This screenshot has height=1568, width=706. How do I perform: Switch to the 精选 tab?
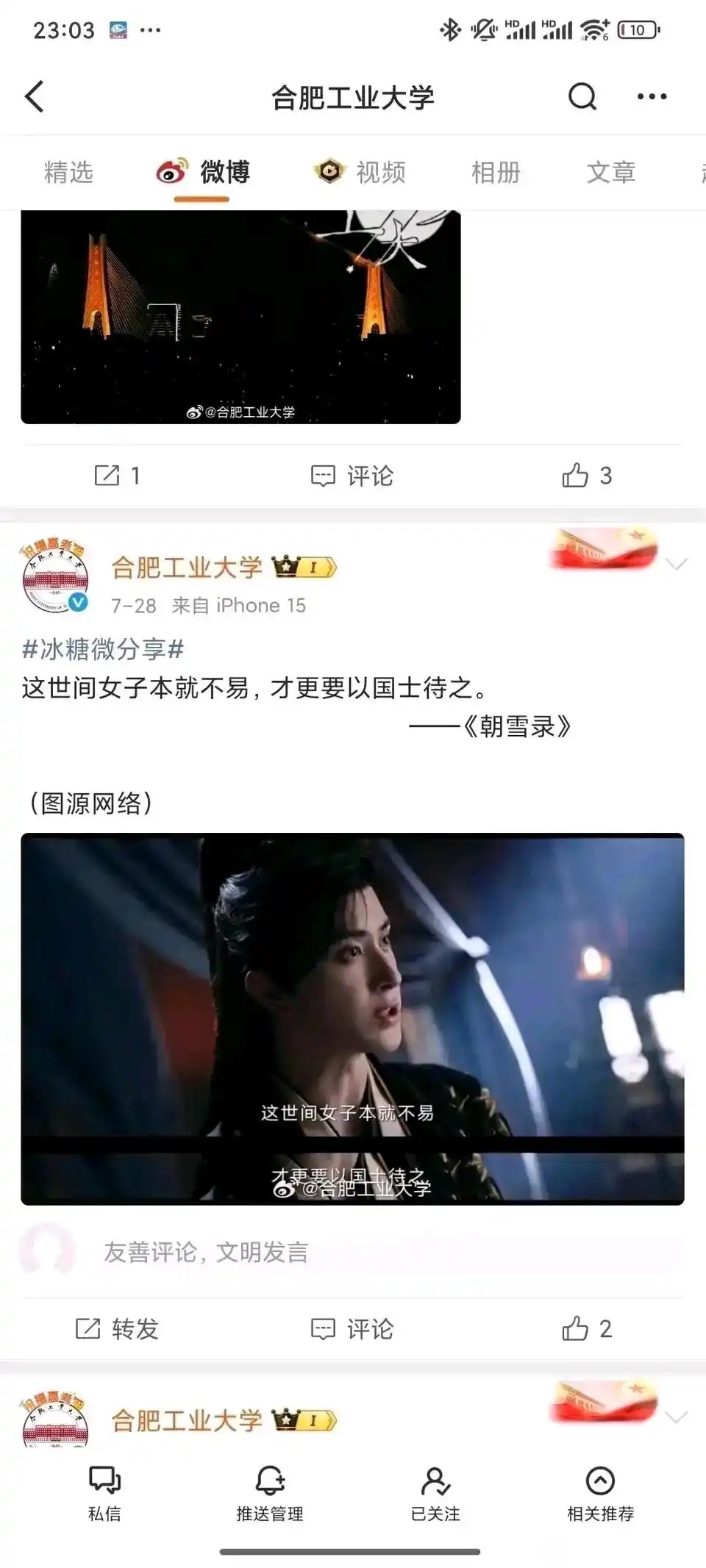tap(68, 172)
